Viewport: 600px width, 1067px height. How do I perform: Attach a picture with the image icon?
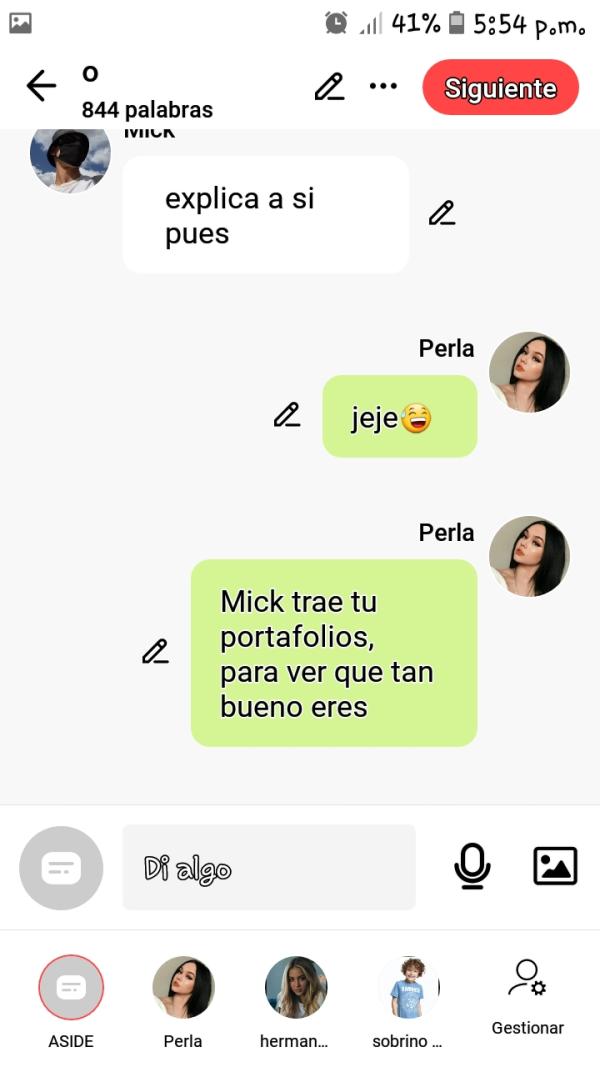555,866
